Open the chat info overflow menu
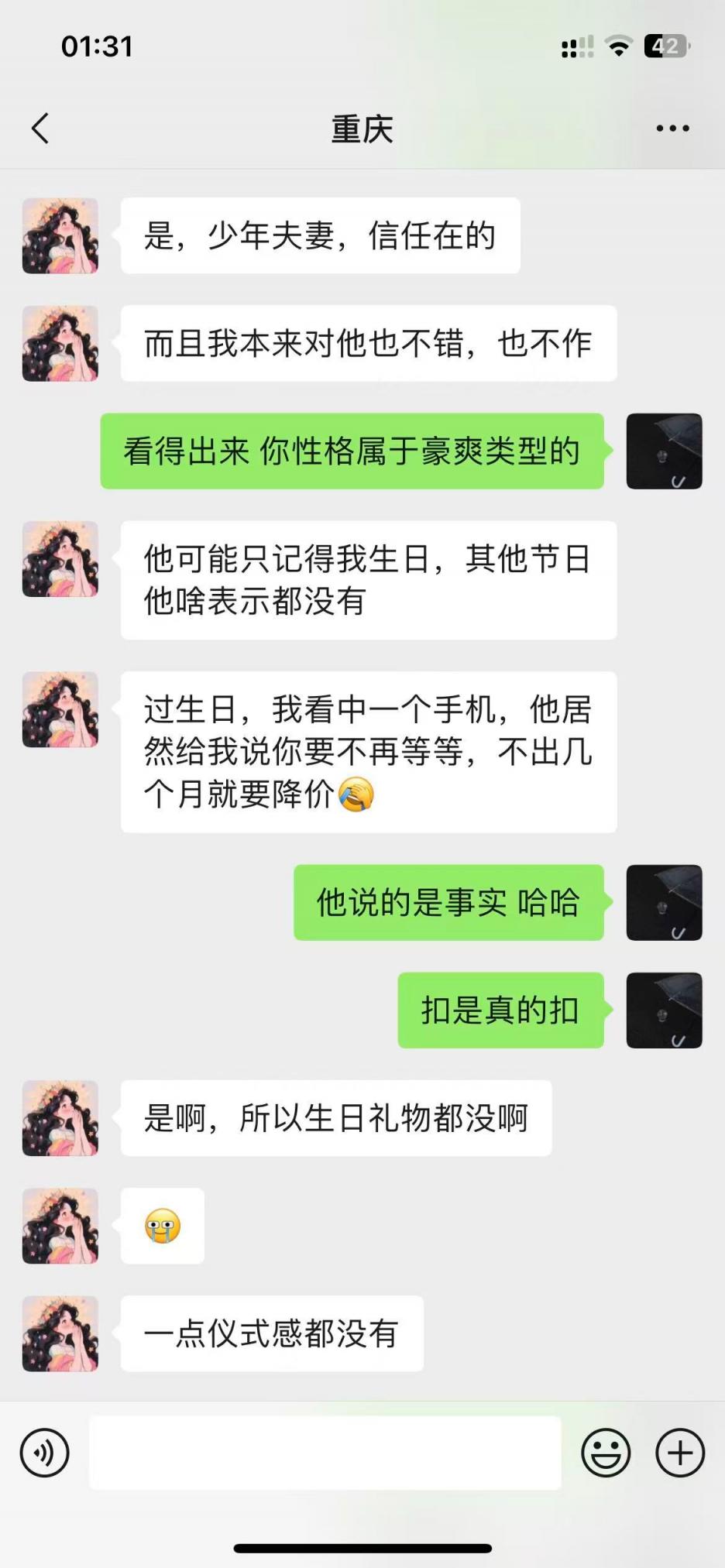The image size is (725, 1568). 672,129
